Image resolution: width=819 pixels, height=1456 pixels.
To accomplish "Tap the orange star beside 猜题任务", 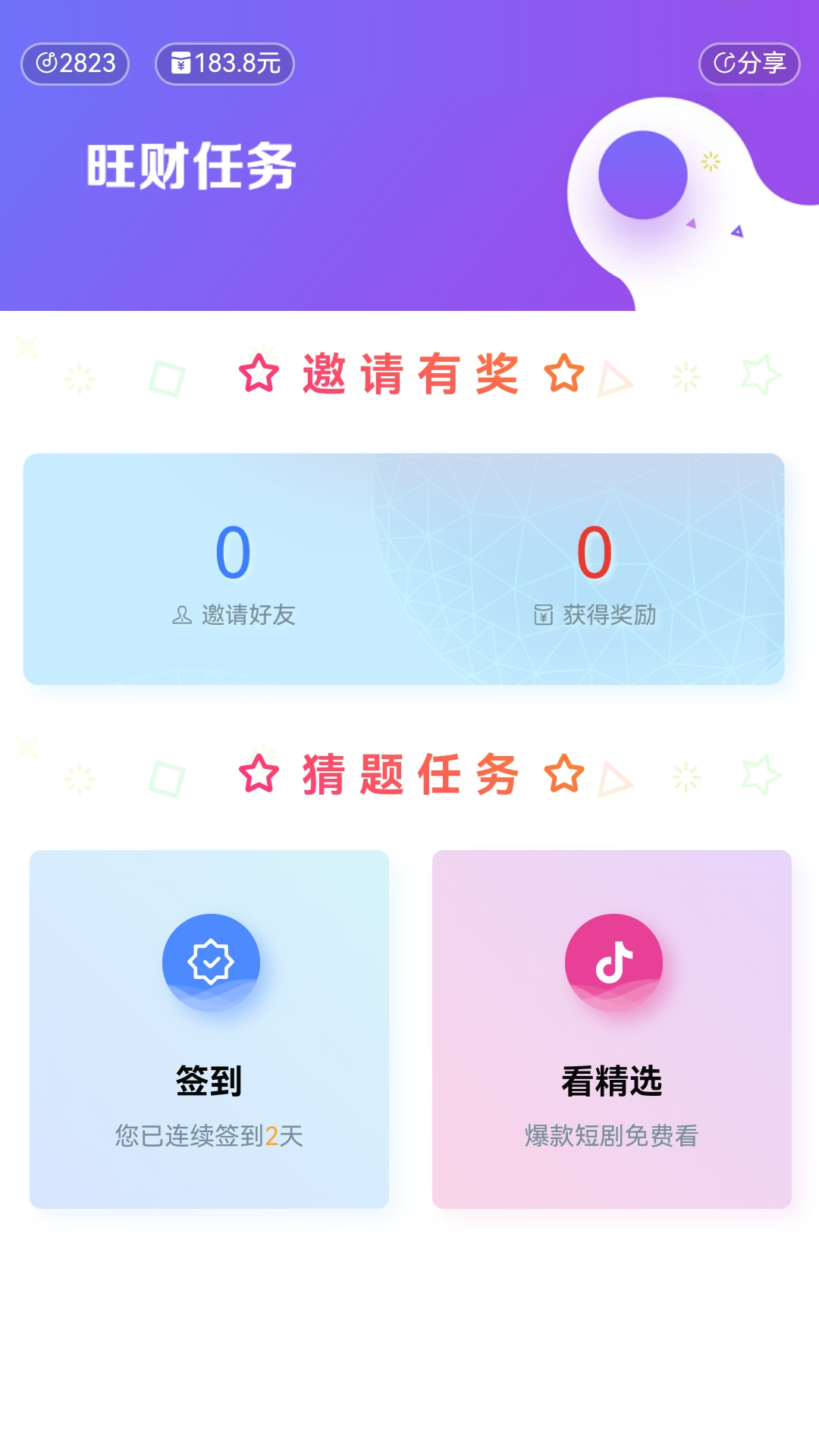I will (x=564, y=775).
